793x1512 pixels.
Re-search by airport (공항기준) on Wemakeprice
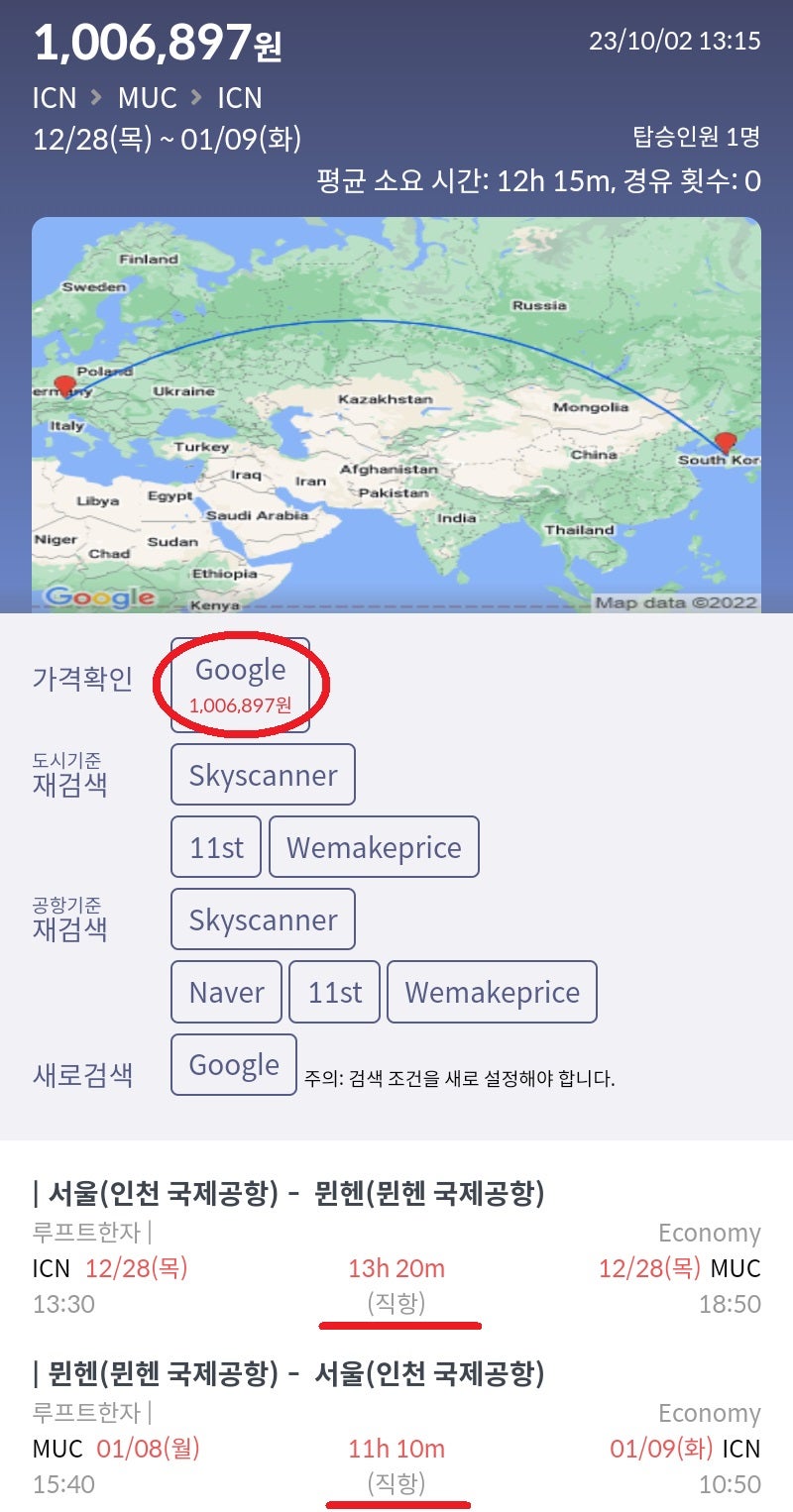pyautogui.click(x=493, y=992)
